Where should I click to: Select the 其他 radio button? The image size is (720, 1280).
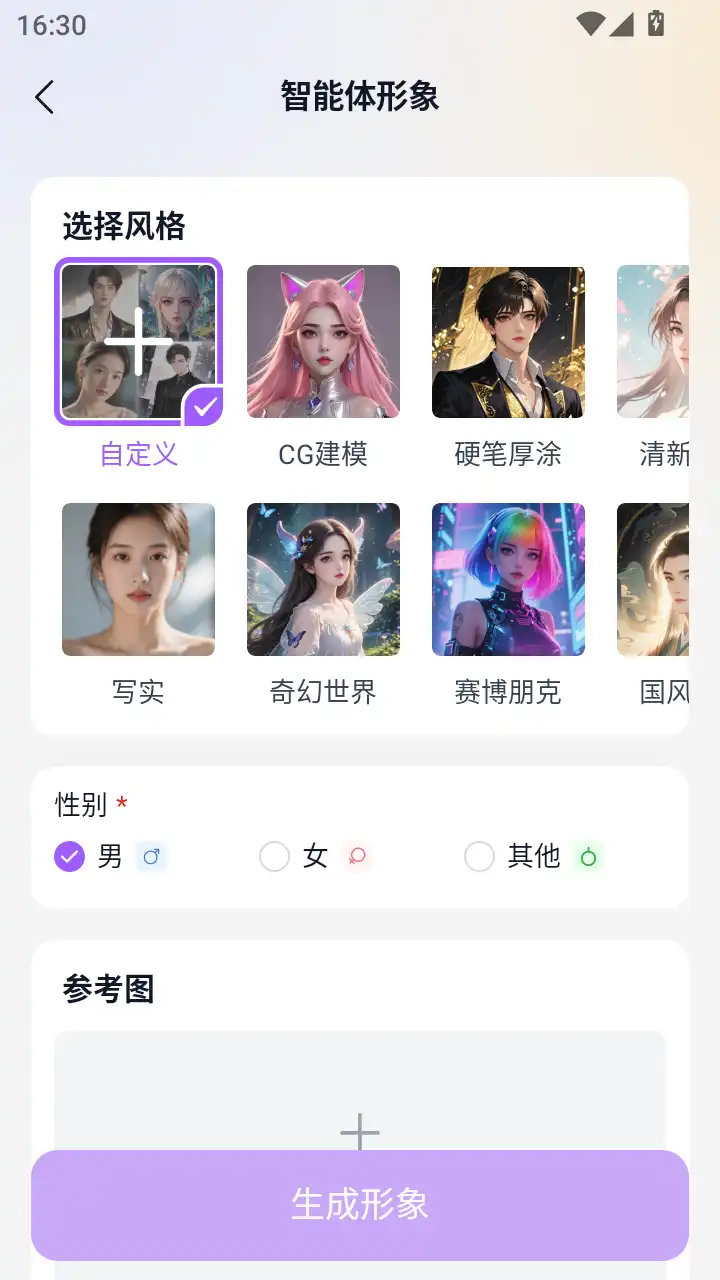479,856
